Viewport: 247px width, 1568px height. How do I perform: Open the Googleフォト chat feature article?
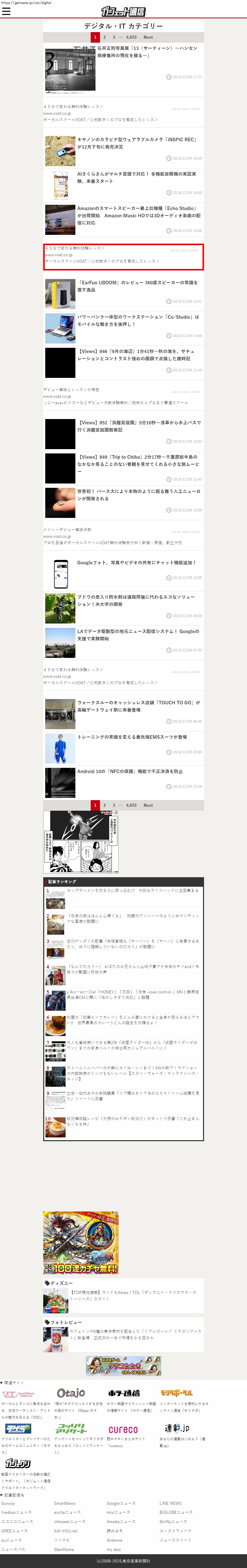click(x=136, y=562)
